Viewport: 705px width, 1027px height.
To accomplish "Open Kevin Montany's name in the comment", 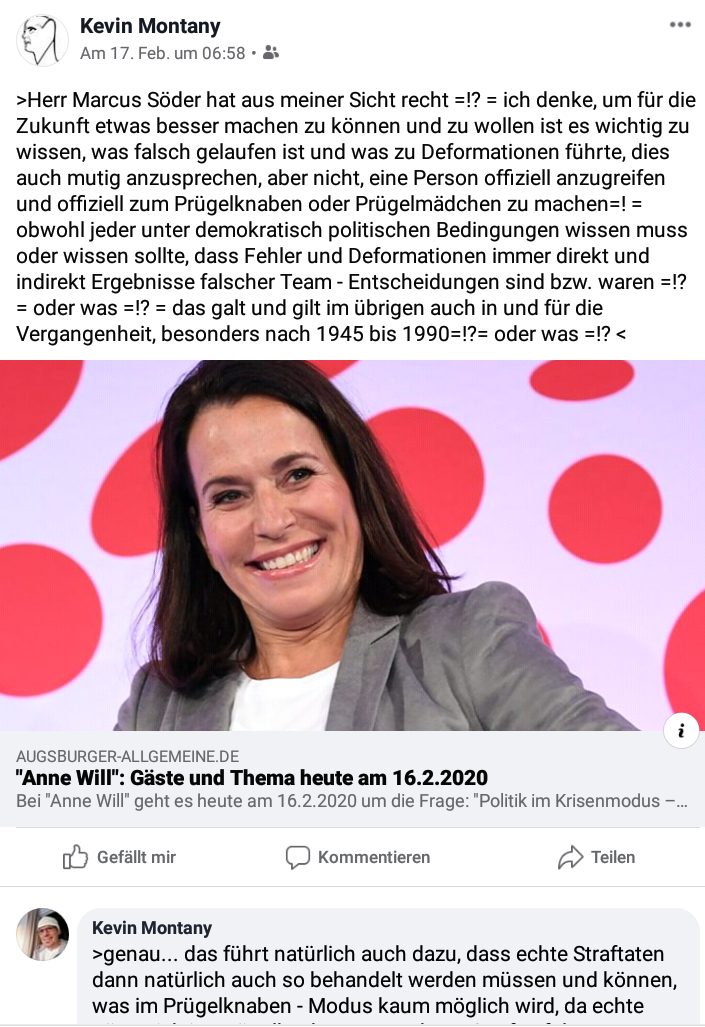I will [x=152, y=928].
